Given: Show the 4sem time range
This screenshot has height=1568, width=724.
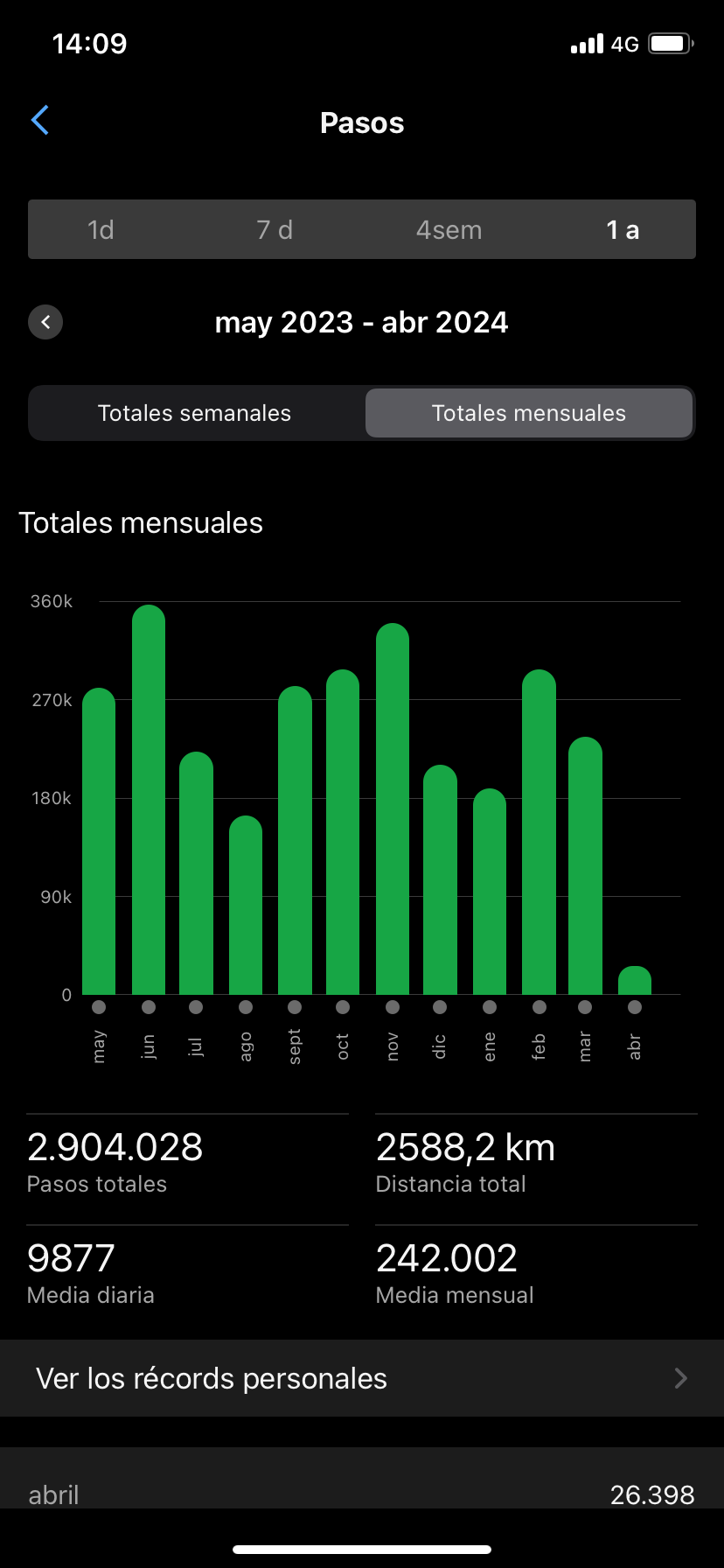Looking at the screenshot, I should pyautogui.click(x=449, y=230).
